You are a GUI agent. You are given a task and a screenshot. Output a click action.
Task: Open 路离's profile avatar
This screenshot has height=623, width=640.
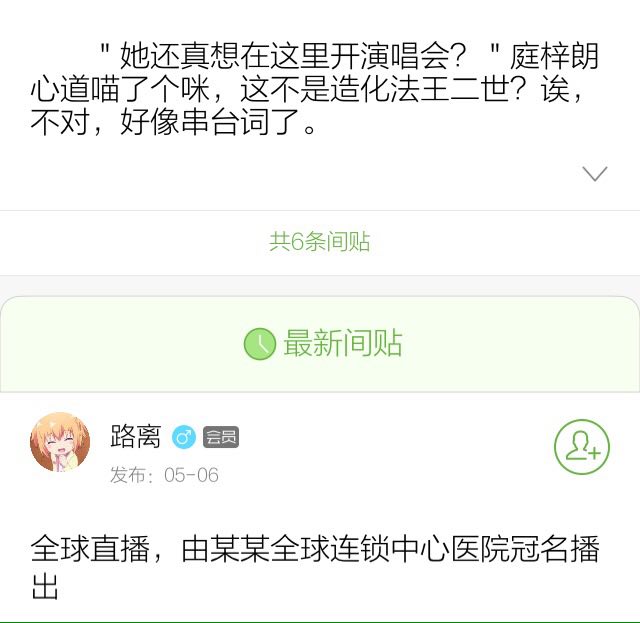point(60,442)
